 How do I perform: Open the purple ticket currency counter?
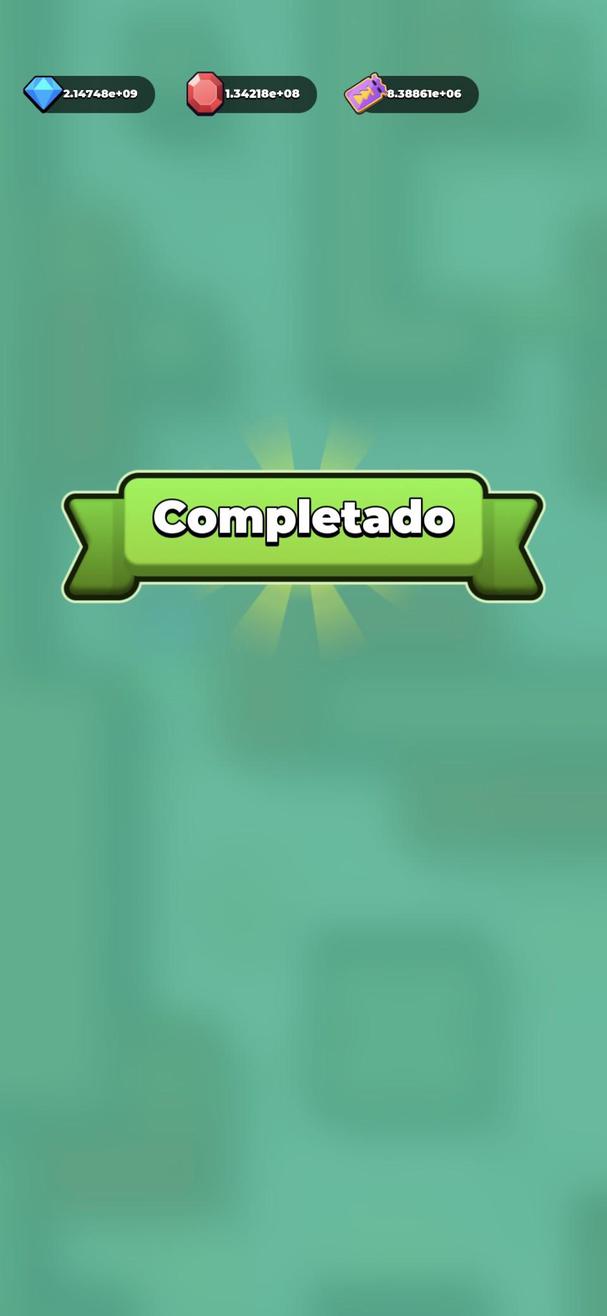coord(413,94)
